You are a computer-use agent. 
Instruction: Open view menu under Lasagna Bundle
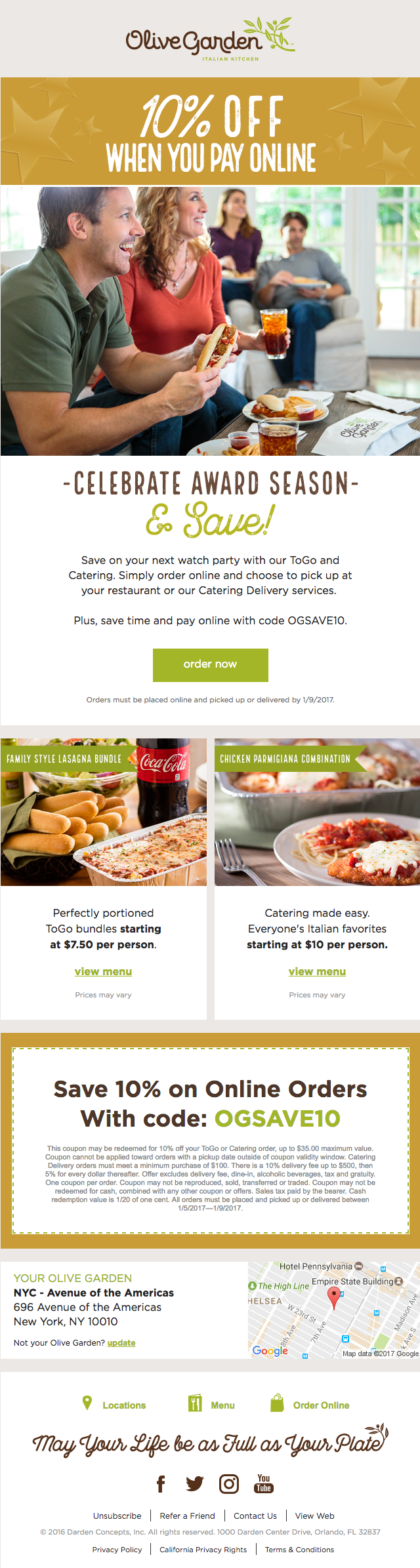point(103,971)
